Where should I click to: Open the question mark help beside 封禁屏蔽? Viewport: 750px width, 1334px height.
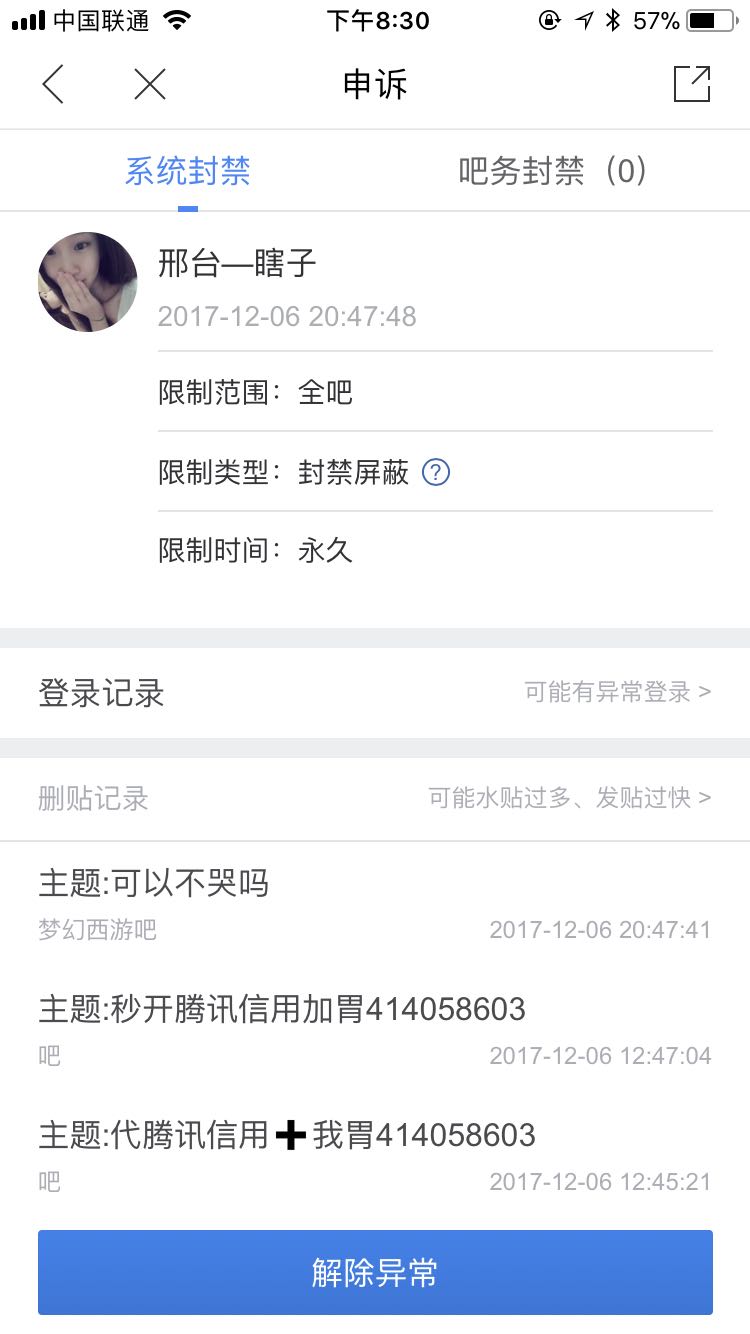click(436, 472)
